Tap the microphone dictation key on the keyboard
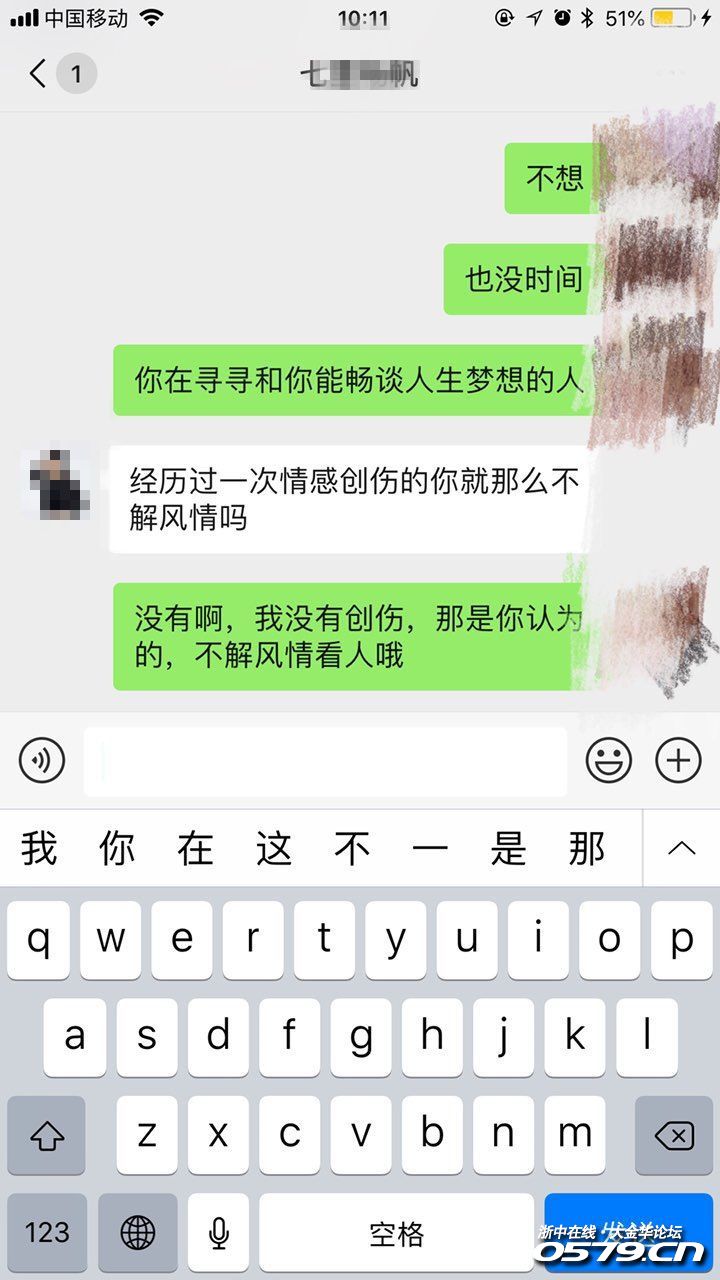The image size is (720, 1280). [x=218, y=1232]
